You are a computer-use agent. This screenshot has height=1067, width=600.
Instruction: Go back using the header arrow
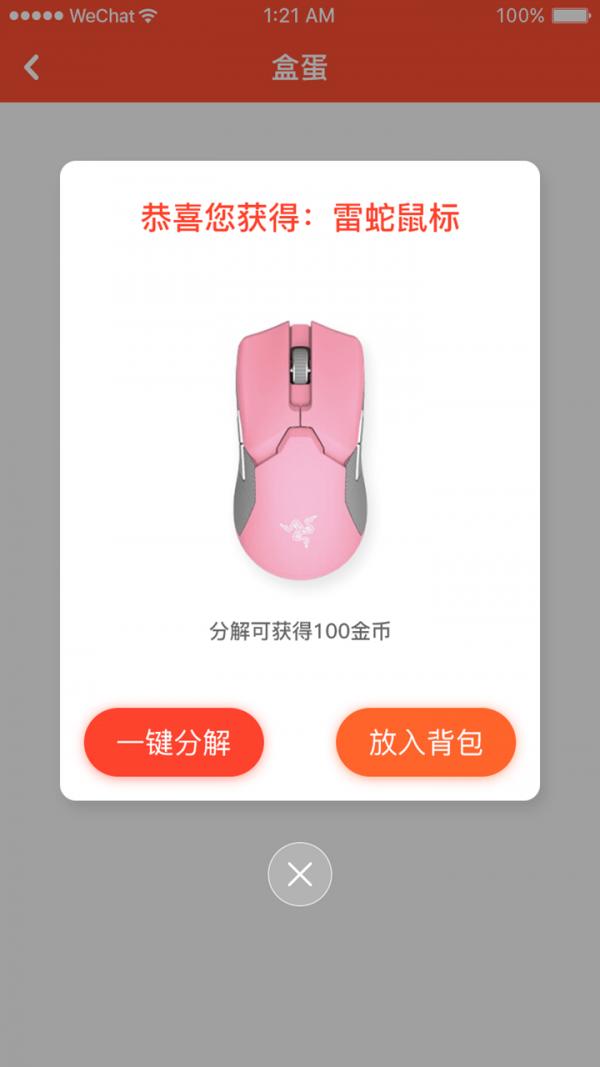[x=31, y=68]
